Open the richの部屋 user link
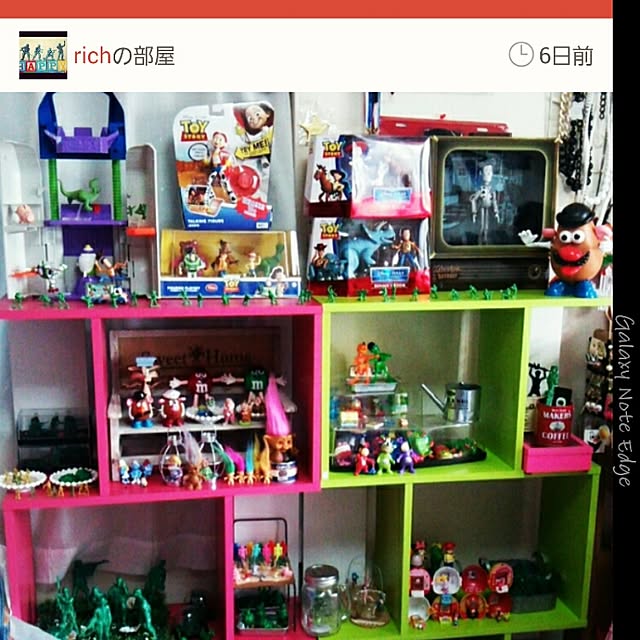This screenshot has height=640, width=640. click(124, 56)
